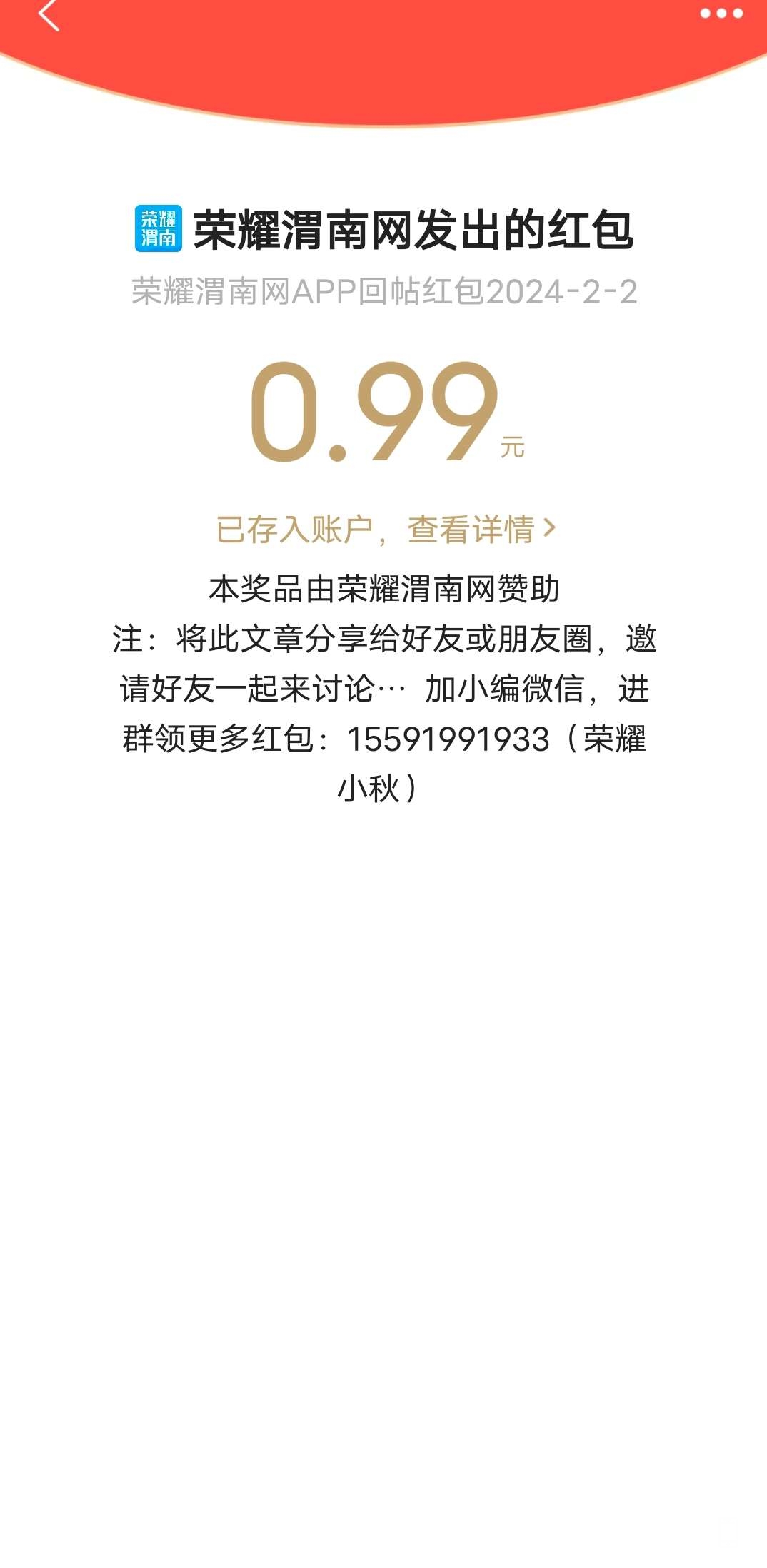This screenshot has width=767, height=1568.
Task: Open the three-dot overflow menu
Action: (x=721, y=13)
